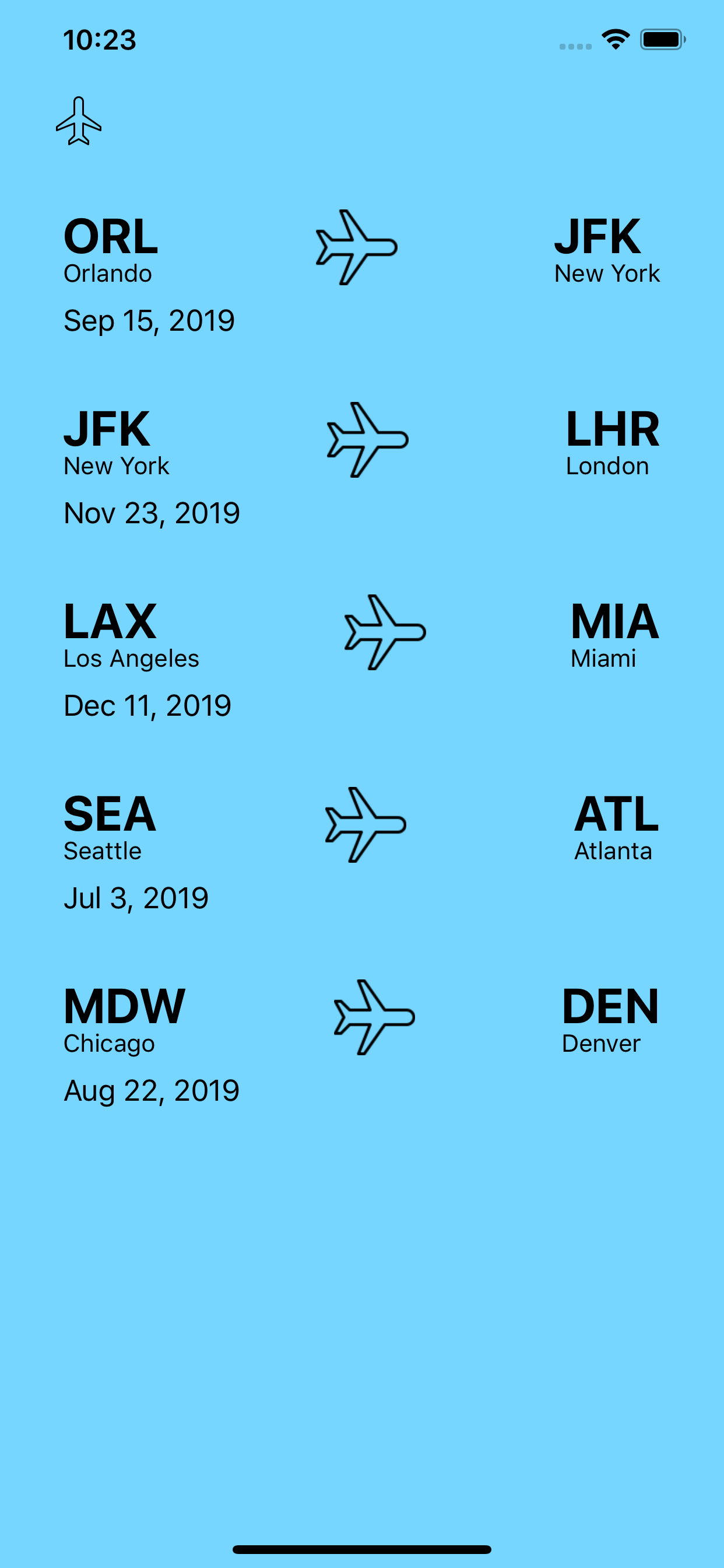
Task: Select the airplane icon between LAX and MIA
Action: point(384,631)
